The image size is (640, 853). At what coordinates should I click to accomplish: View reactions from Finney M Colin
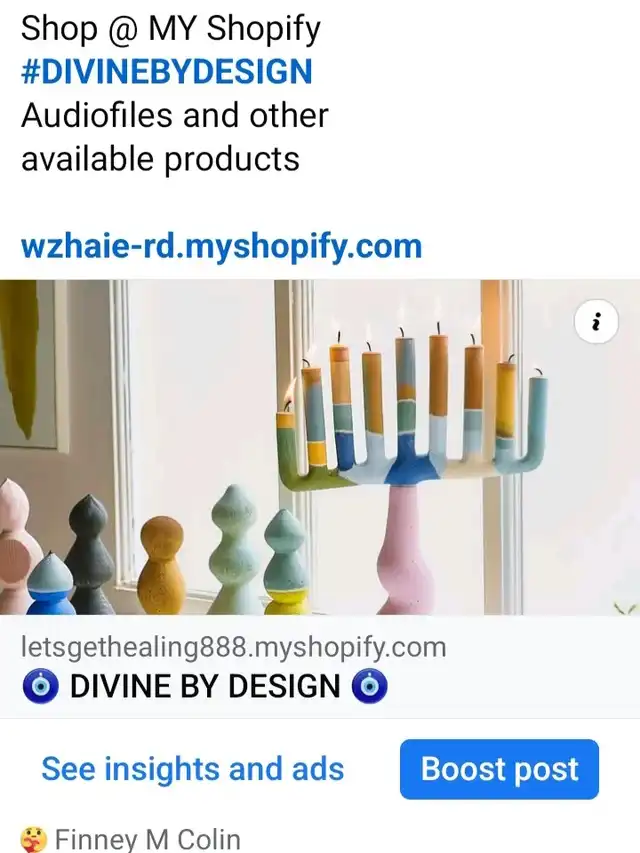pyautogui.click(x=130, y=838)
